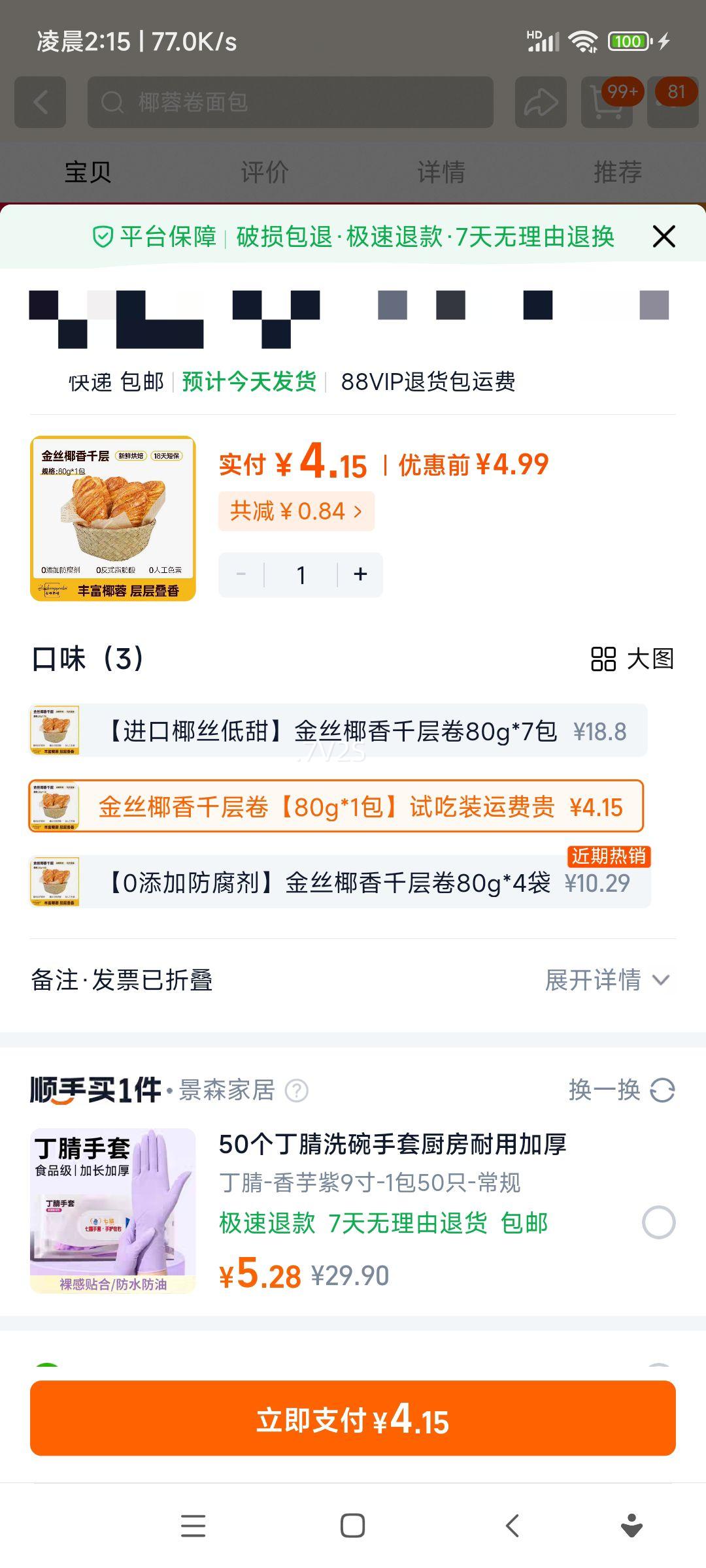Open the 共减¥0.84 discount details
This screenshot has height=1568, width=706.
pyautogui.click(x=296, y=511)
